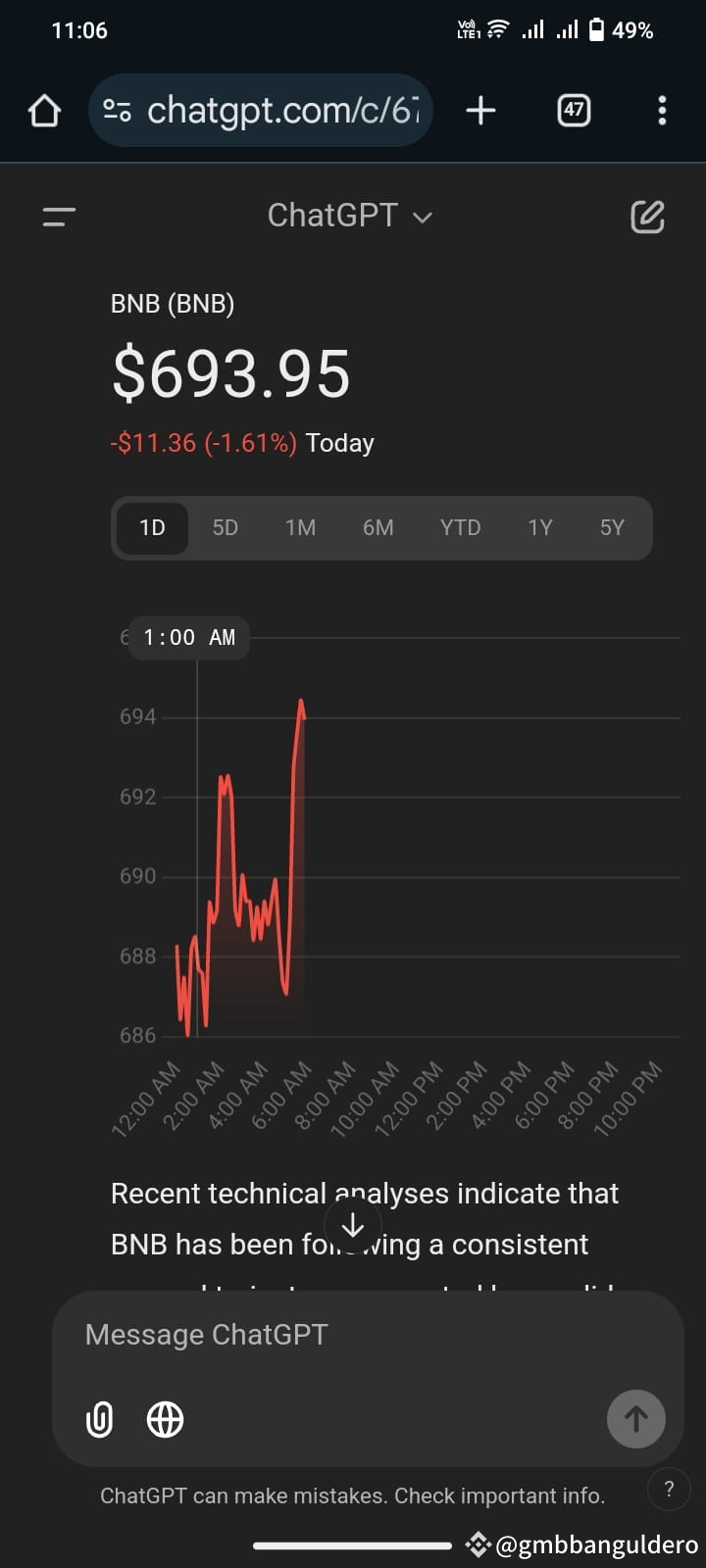Enable web search with the globe icon

pyautogui.click(x=165, y=1418)
